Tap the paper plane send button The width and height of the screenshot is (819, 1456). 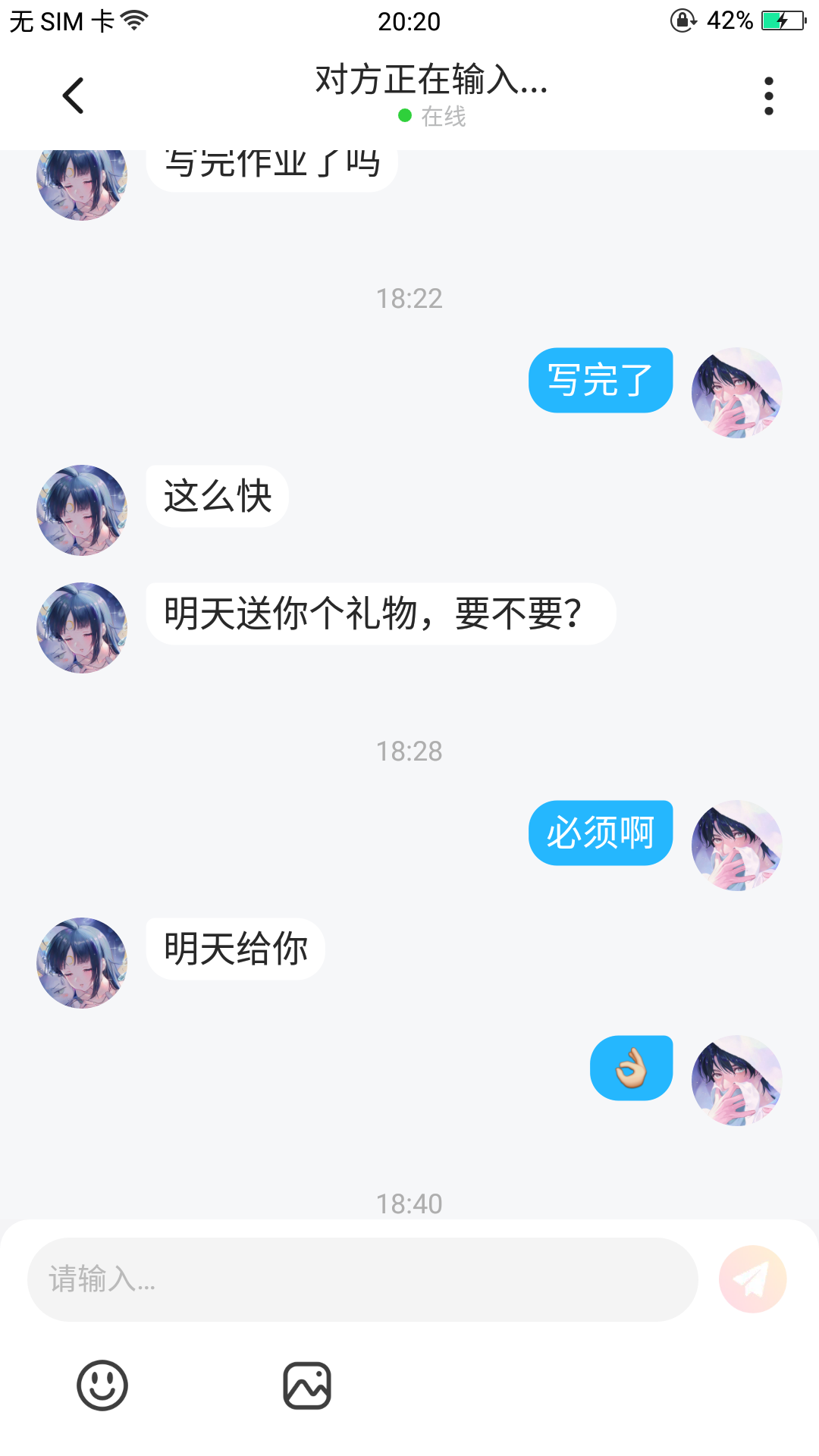(752, 1279)
